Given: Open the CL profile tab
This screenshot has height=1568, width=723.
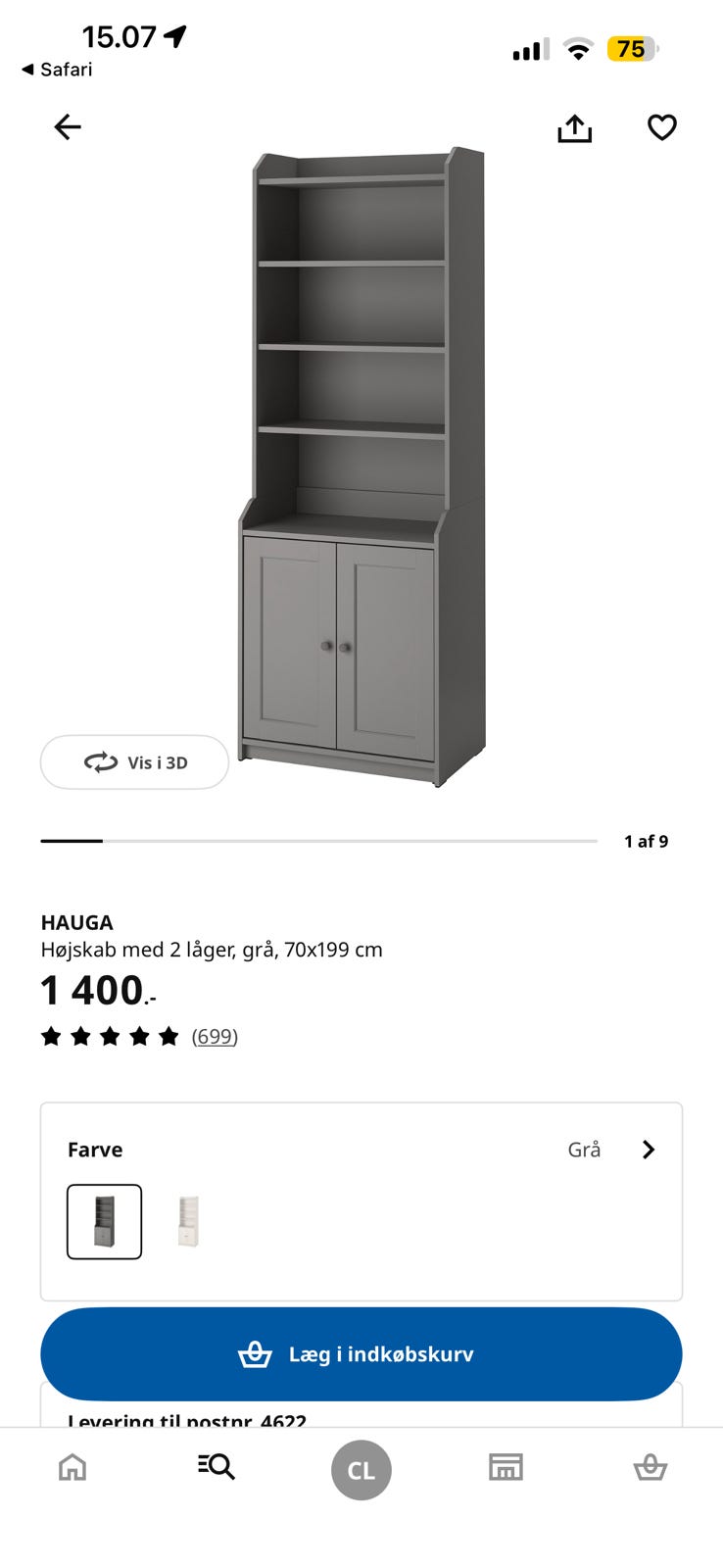Looking at the screenshot, I should click(361, 1470).
